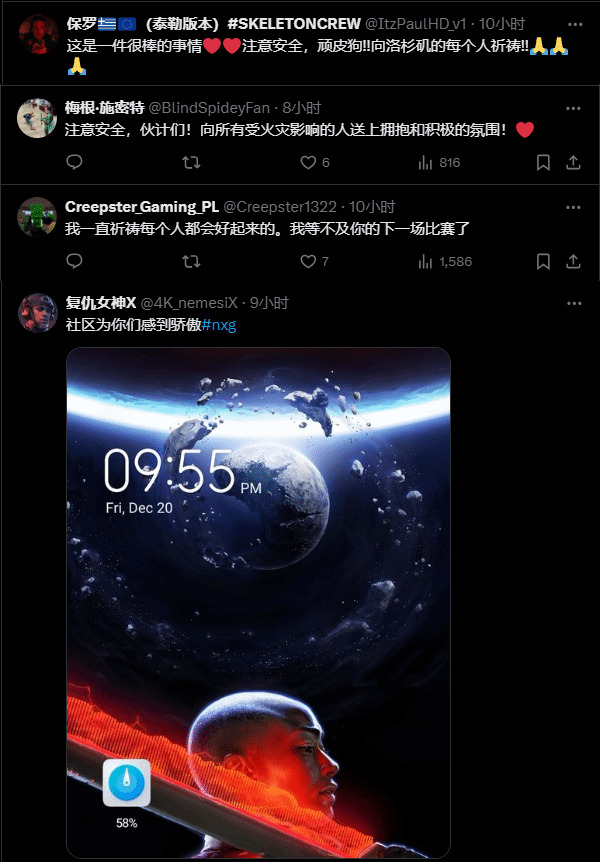
Task: Open the #nxg hashtag link
Action: pyautogui.click(x=219, y=325)
